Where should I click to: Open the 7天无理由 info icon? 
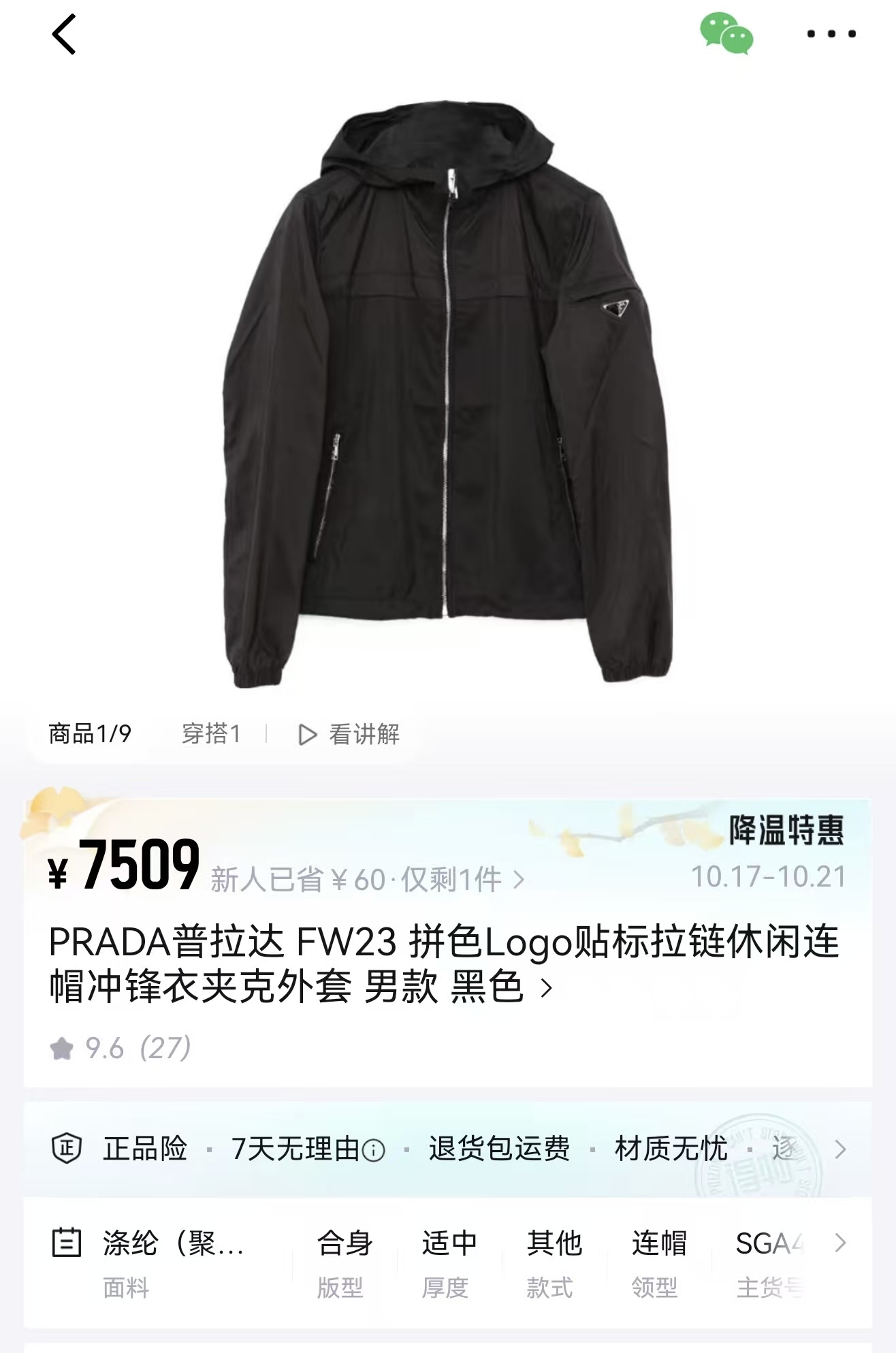point(374,1151)
